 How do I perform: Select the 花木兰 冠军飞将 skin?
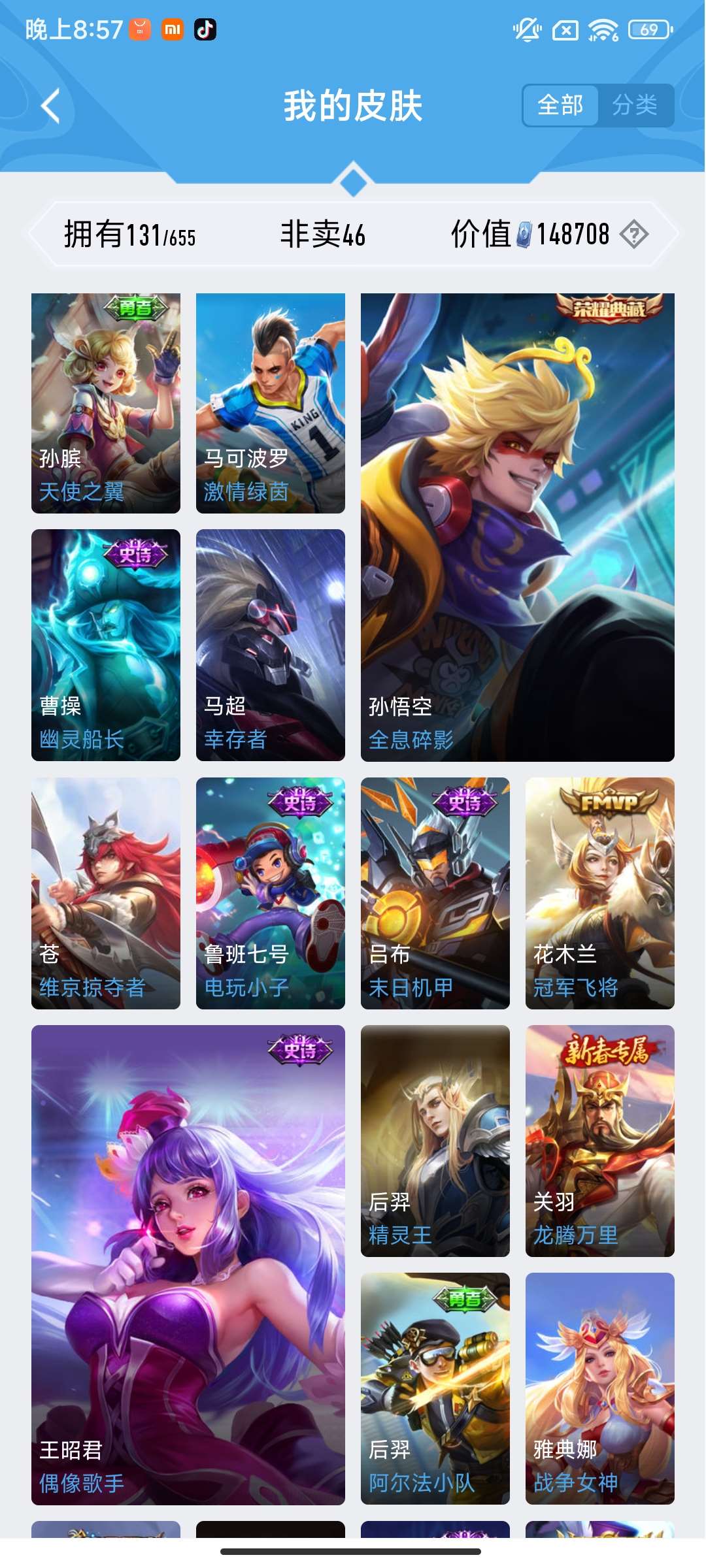pyautogui.click(x=600, y=893)
